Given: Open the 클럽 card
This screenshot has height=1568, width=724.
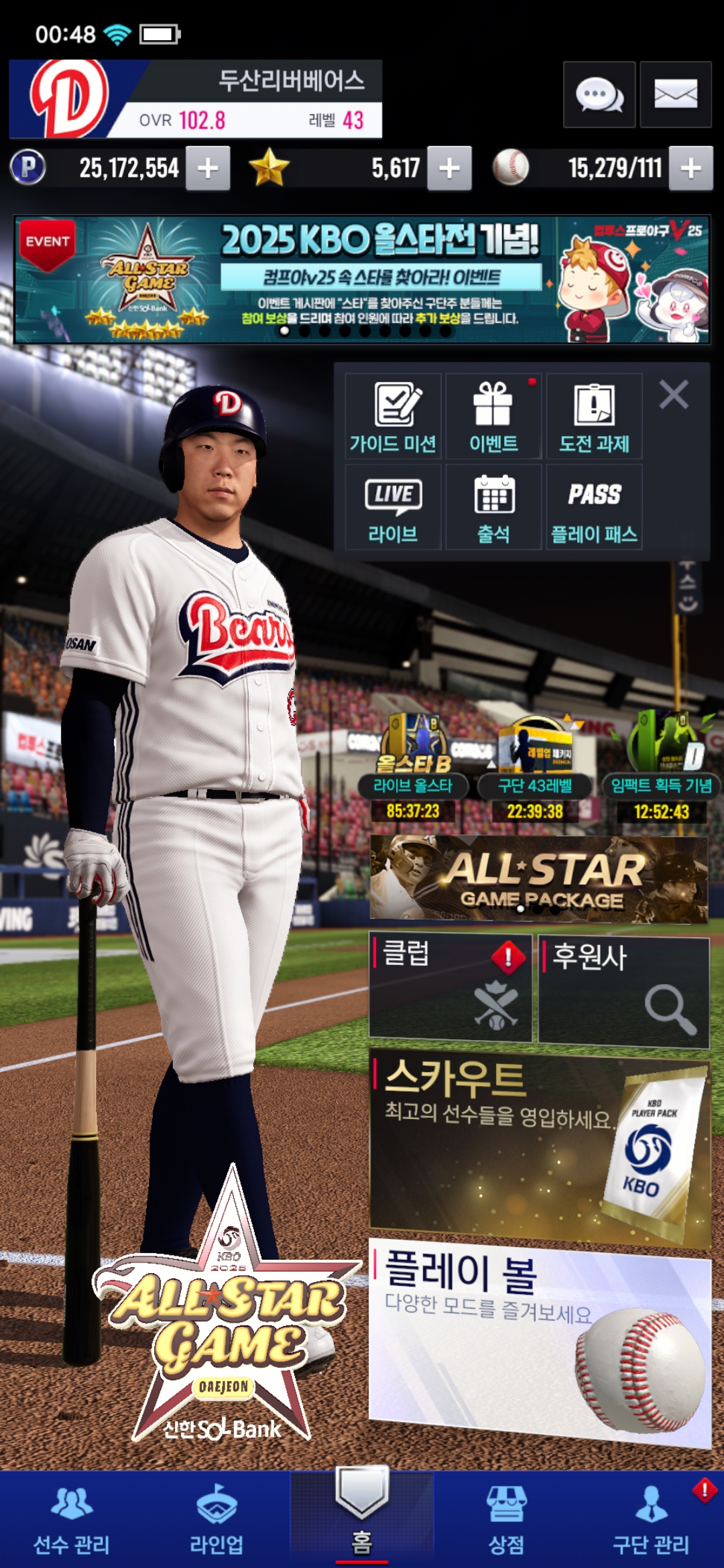Looking at the screenshot, I should point(450,986).
